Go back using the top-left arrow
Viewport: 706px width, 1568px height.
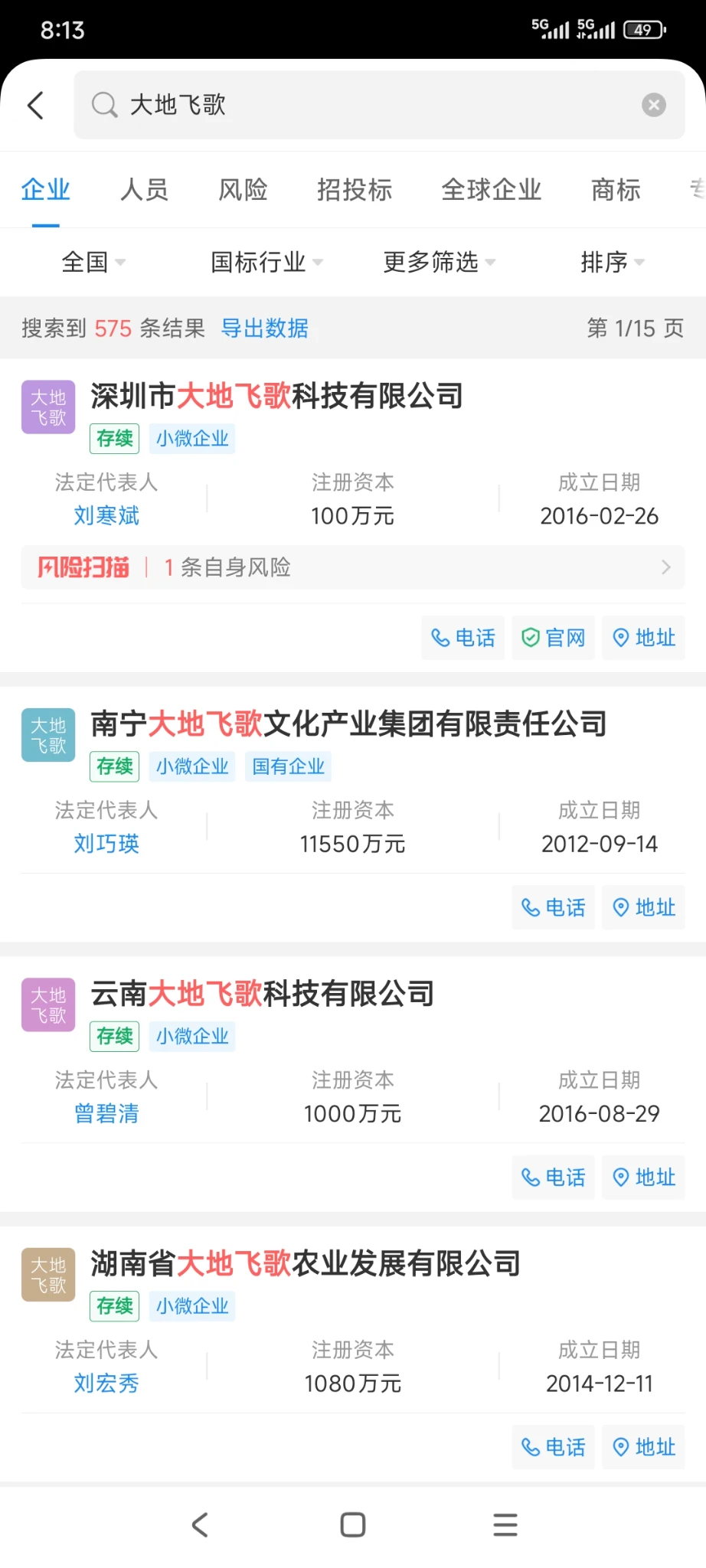35,105
